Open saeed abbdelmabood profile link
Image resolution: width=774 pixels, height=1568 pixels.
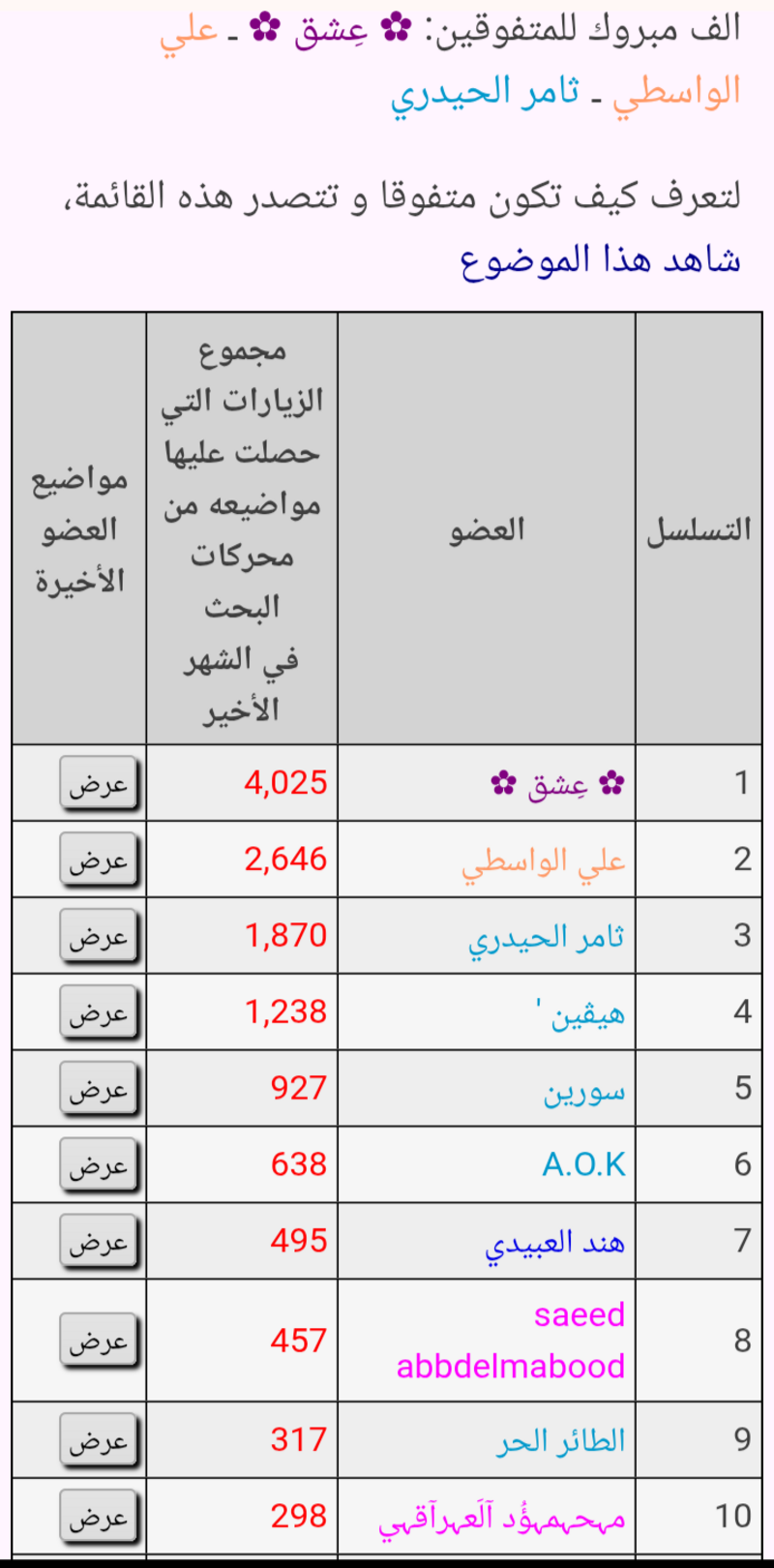(511, 1341)
